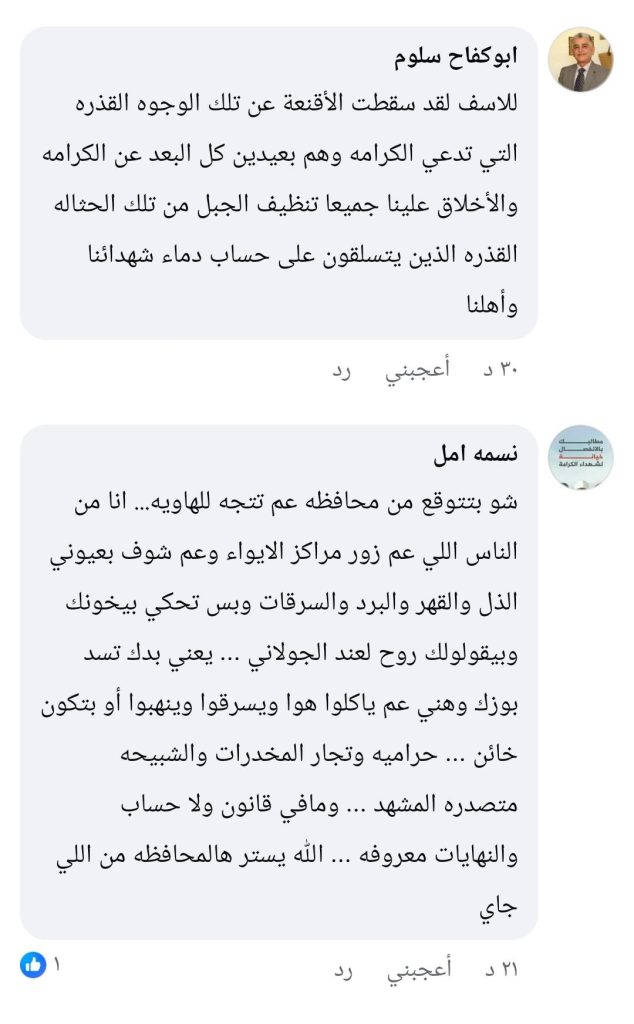The width and height of the screenshot is (634, 1024).
Task: Like نسمه امل's comment
Action: coord(418,968)
